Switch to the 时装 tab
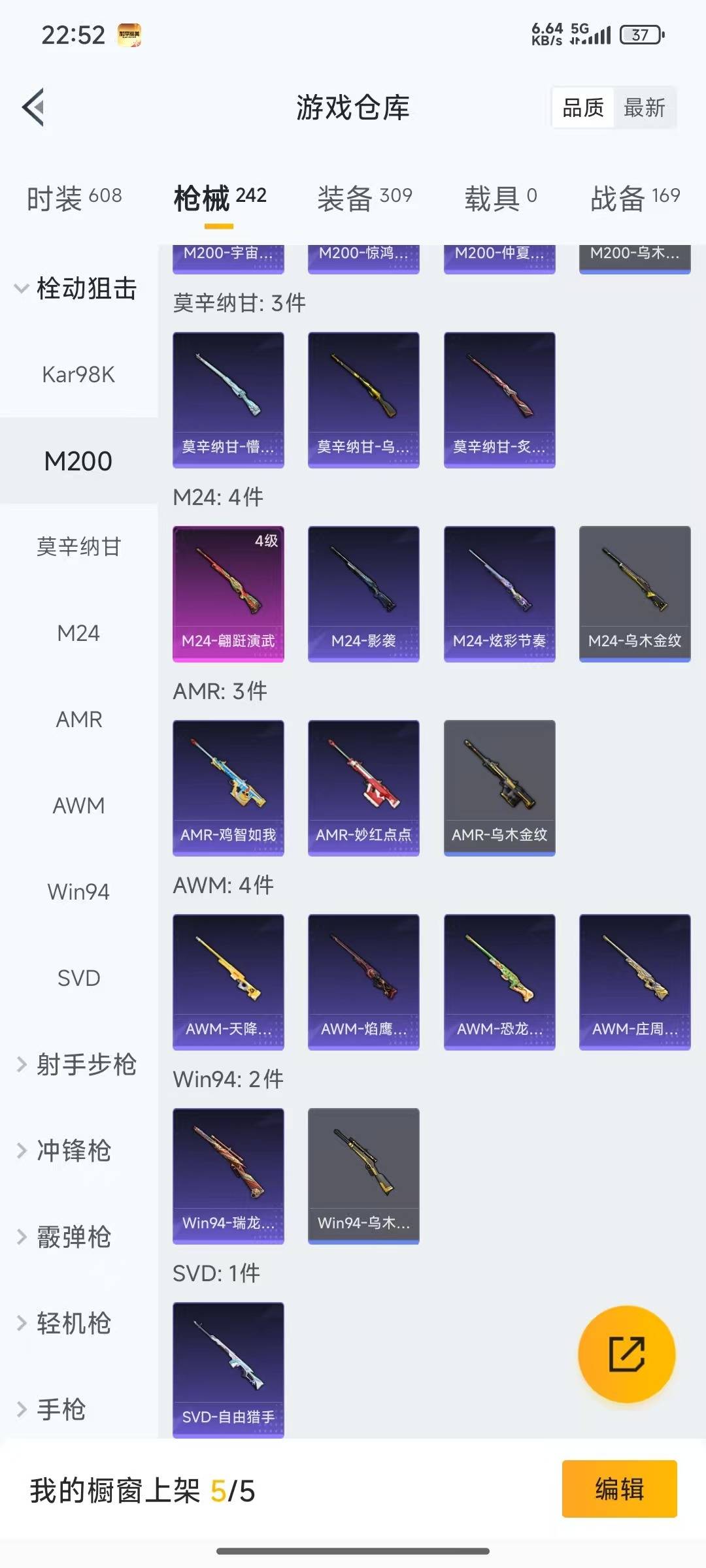This screenshot has width=706, height=1568. tap(74, 198)
